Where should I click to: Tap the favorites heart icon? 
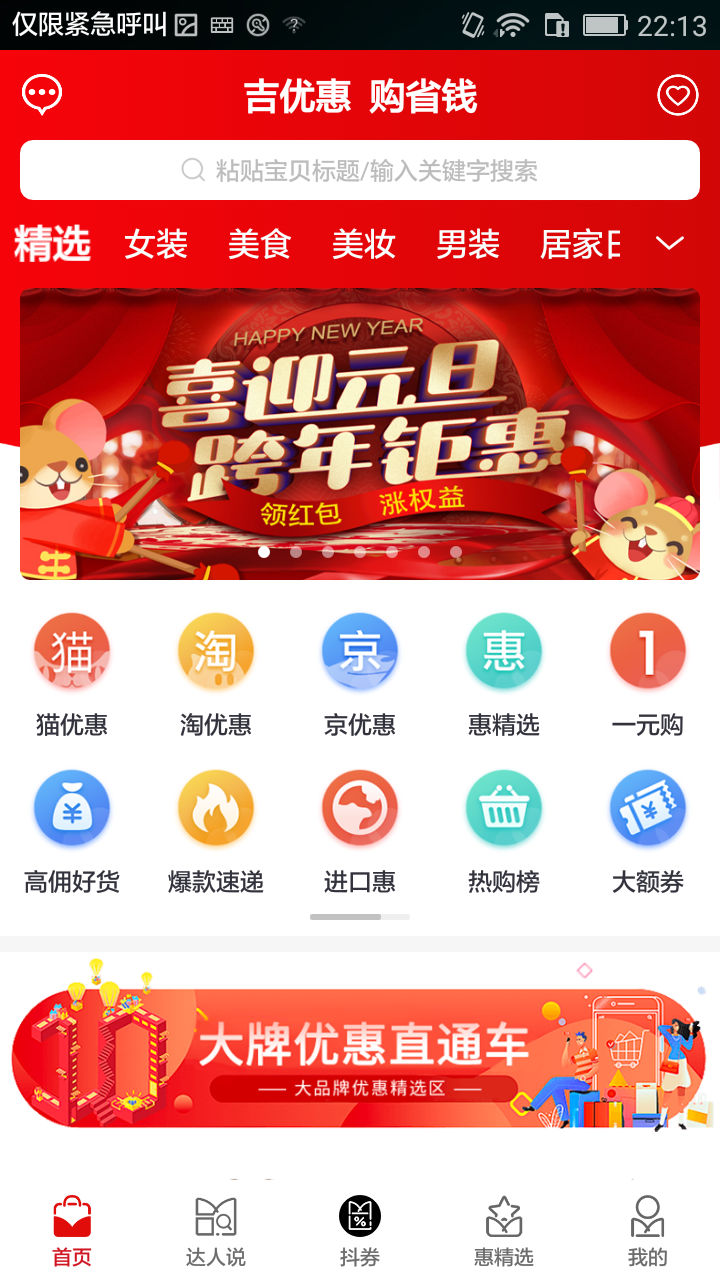[677, 95]
